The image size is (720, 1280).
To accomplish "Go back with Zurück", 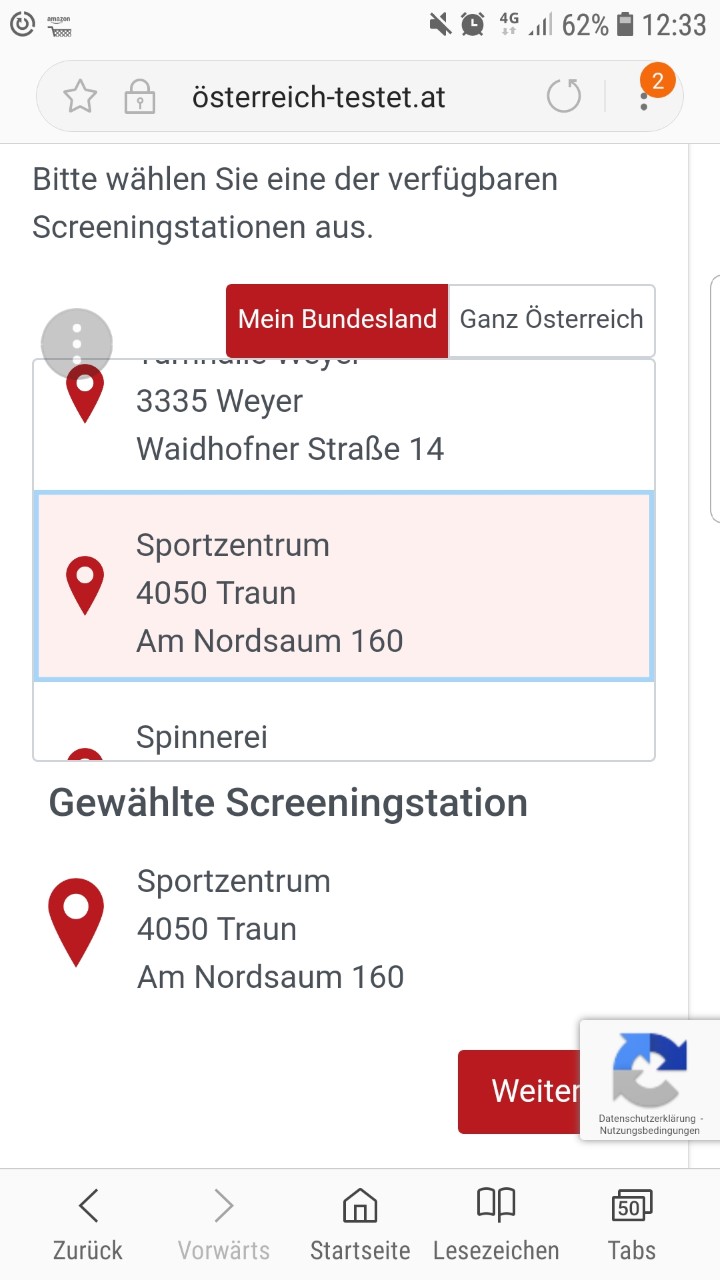I will click(88, 1224).
